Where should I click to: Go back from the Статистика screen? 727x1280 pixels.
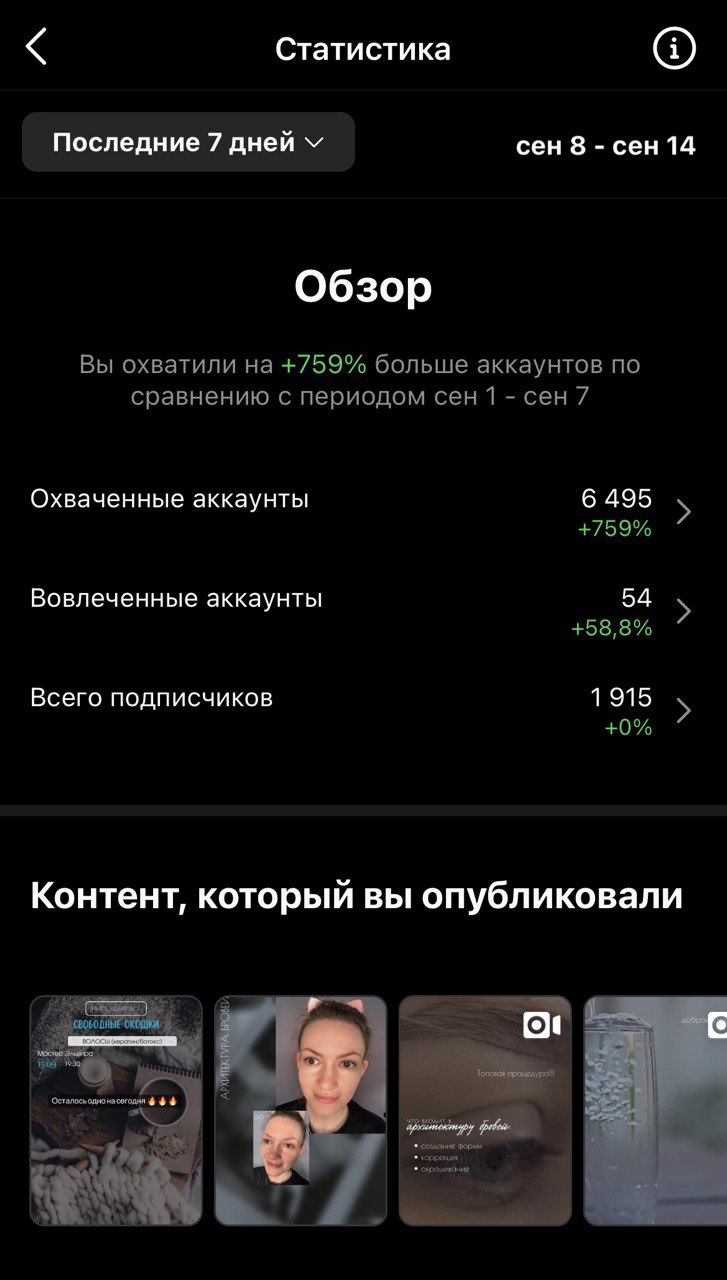pyautogui.click(x=37, y=47)
